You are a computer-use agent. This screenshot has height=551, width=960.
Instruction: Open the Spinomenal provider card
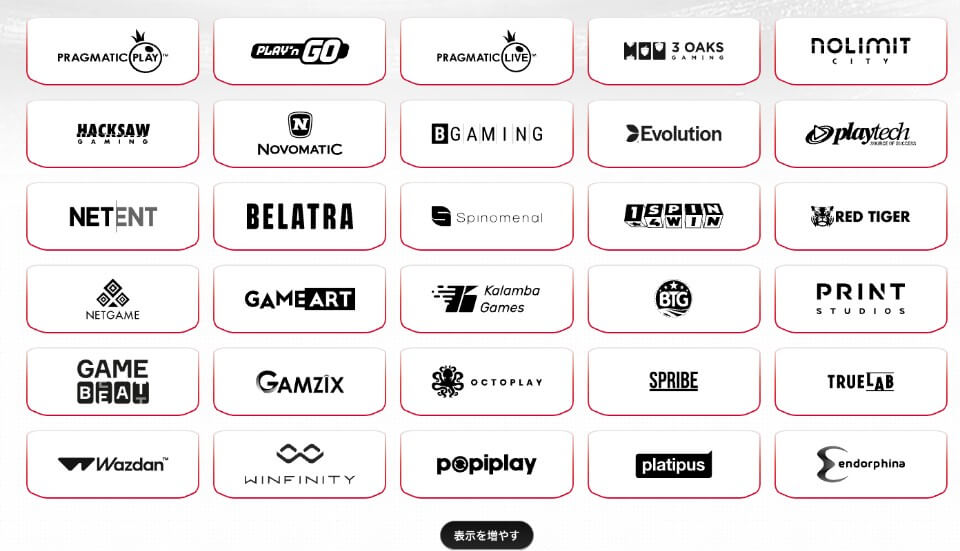click(486, 216)
